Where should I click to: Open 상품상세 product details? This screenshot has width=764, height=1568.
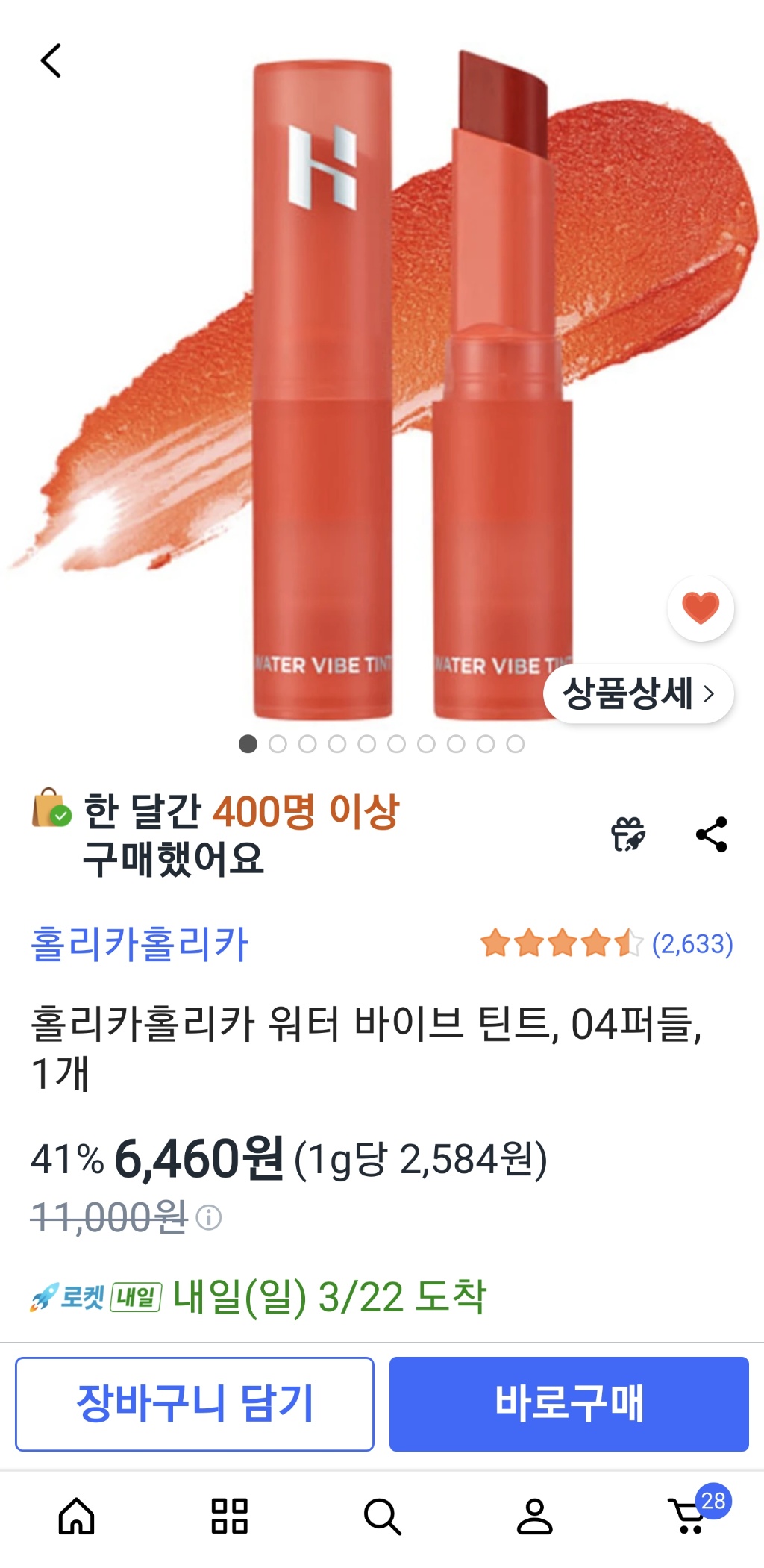tap(638, 693)
